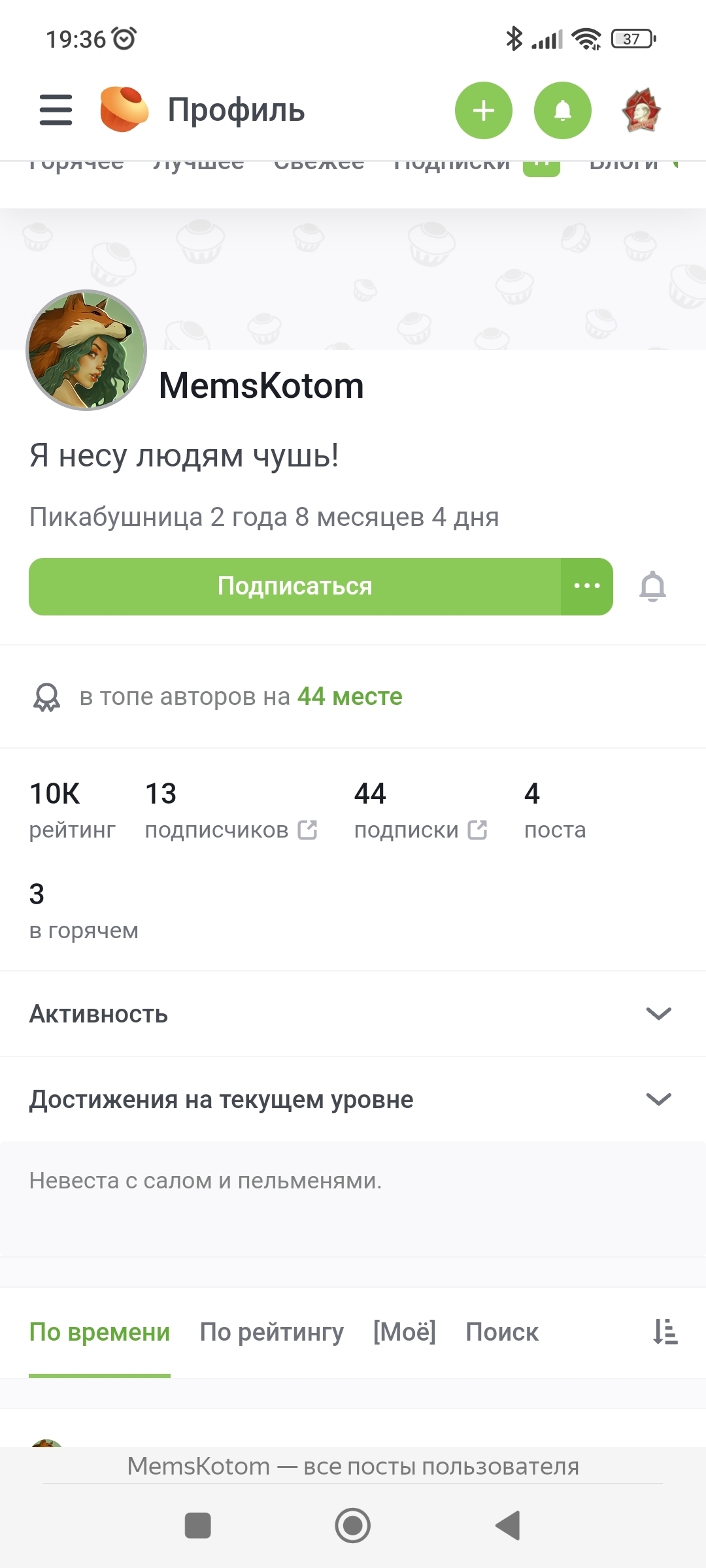The height and width of the screenshot is (1568, 706).
Task: Toggle the sort order icon
Action: [665, 1331]
